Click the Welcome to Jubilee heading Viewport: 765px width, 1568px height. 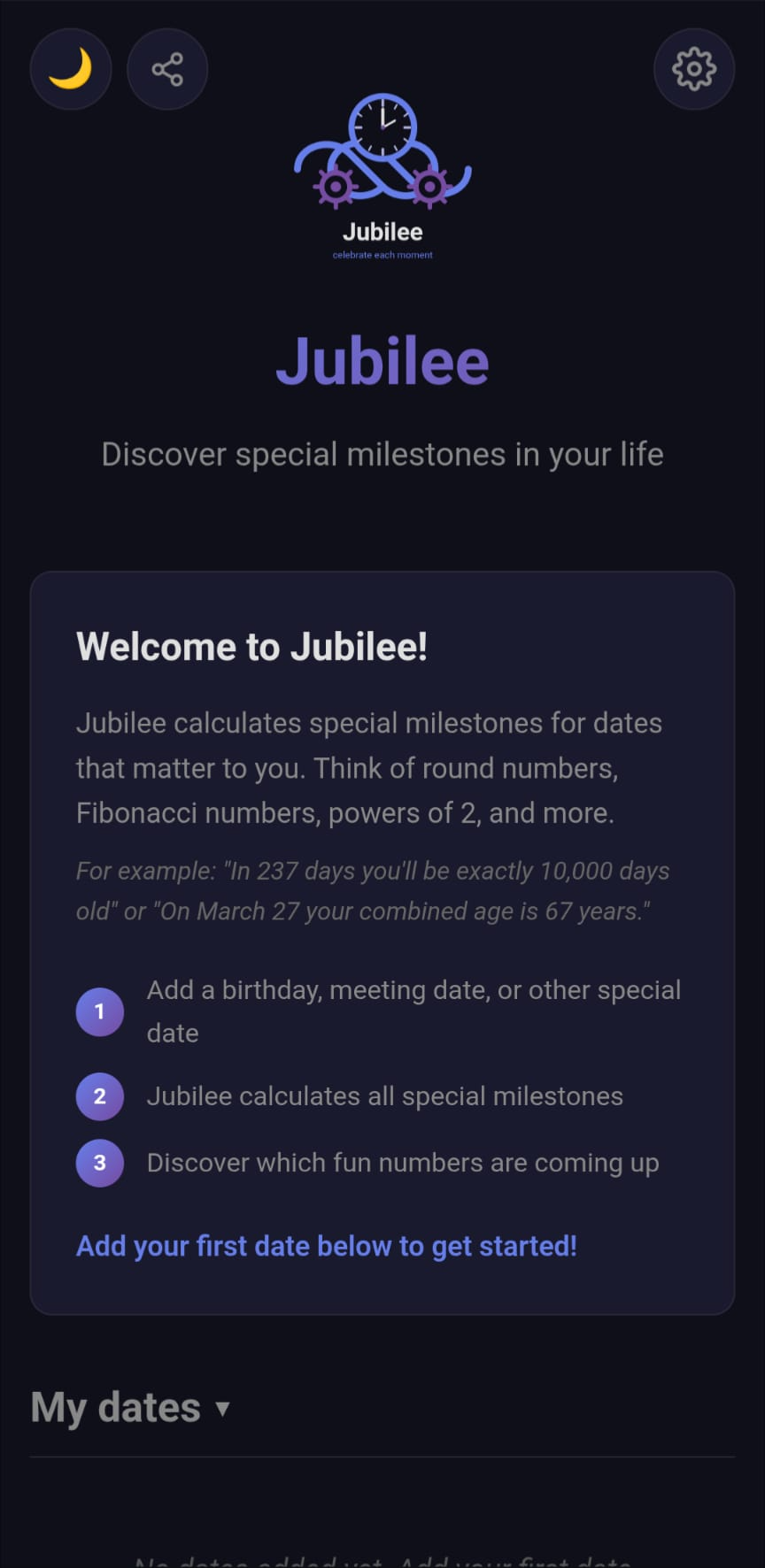click(x=252, y=646)
